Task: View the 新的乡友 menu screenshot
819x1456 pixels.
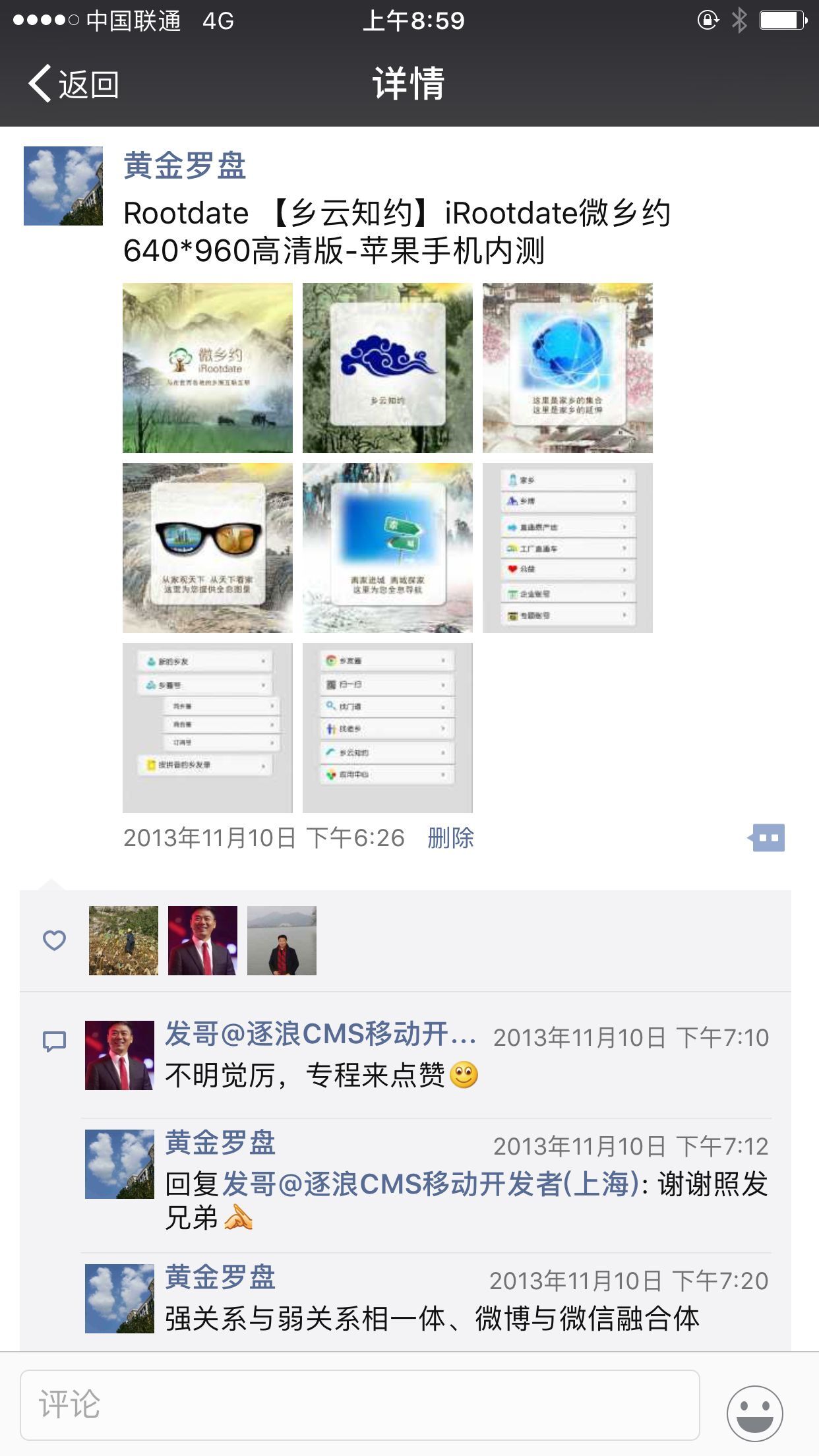Action: point(208,728)
